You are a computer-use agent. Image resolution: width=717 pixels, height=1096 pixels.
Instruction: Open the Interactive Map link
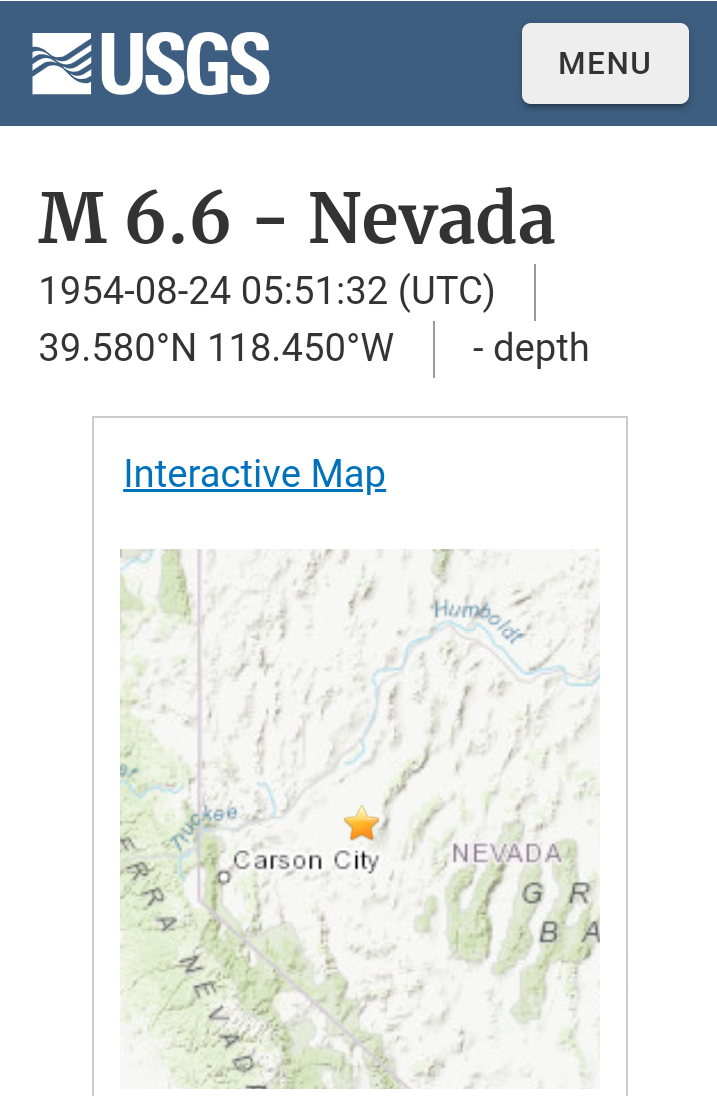point(254,473)
